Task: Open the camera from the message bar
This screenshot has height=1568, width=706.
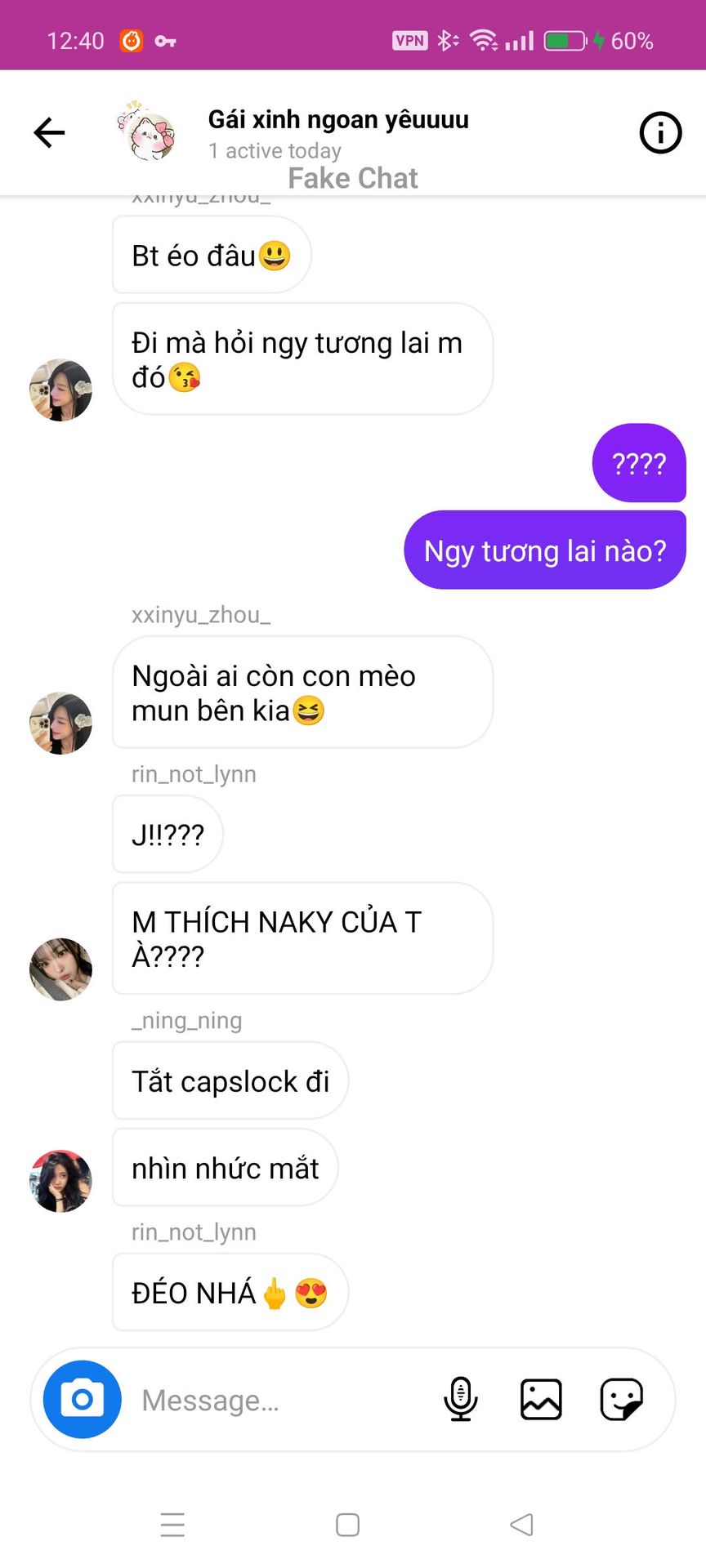Action: click(83, 1399)
